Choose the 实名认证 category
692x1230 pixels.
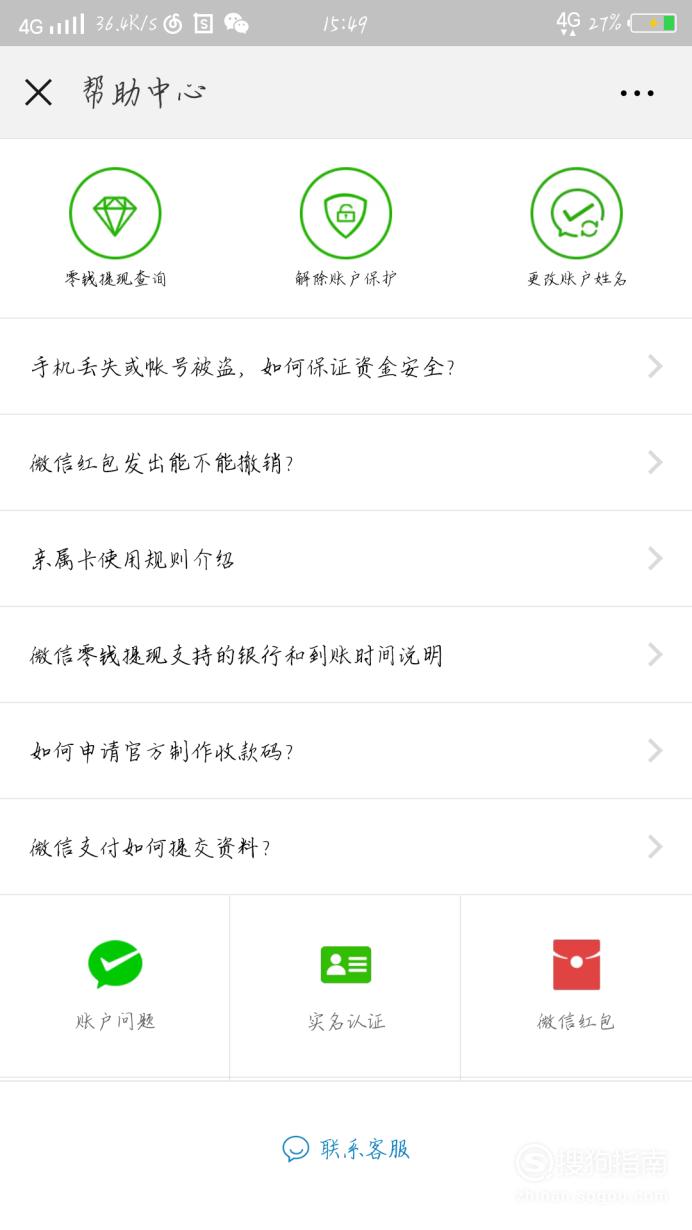(345, 986)
